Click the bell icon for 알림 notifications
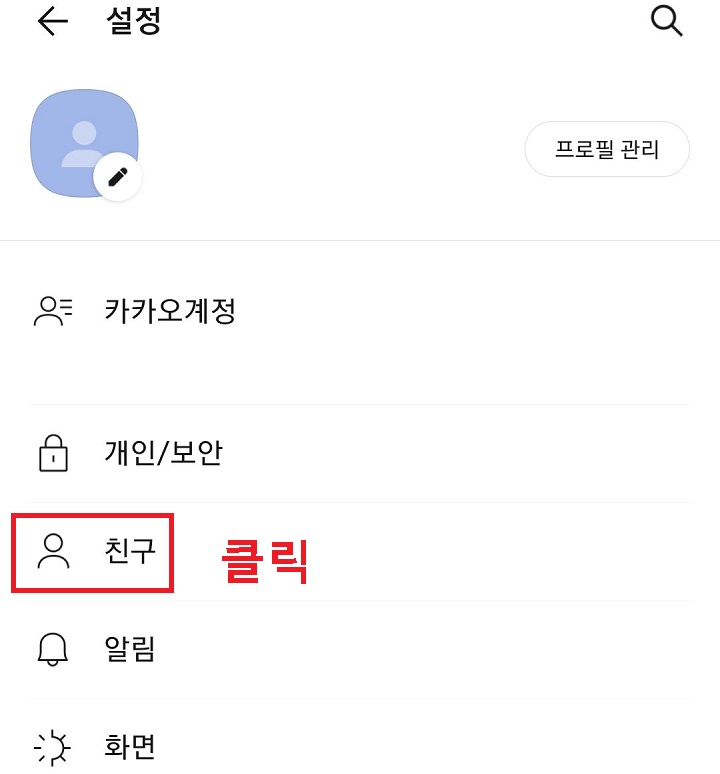This screenshot has height=774, width=720. click(x=52, y=649)
